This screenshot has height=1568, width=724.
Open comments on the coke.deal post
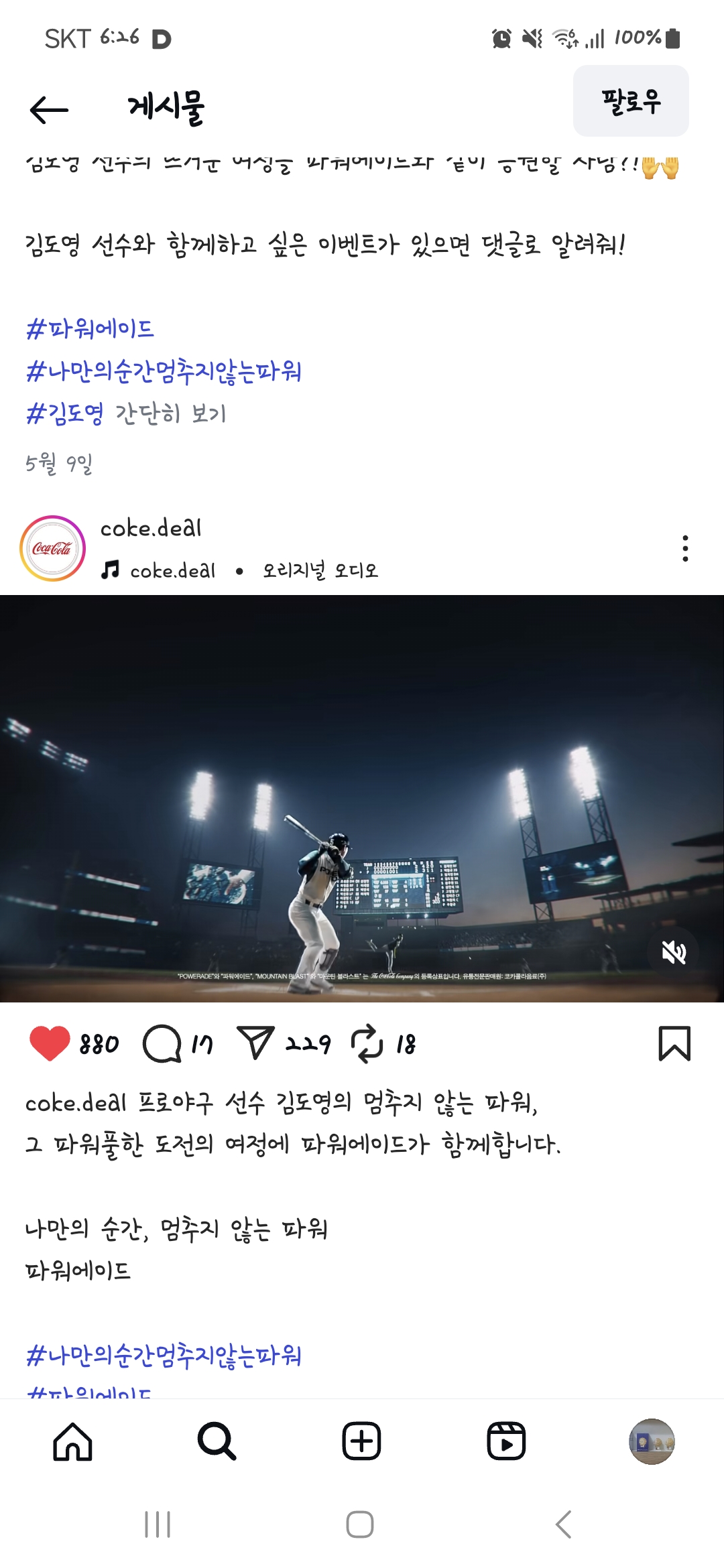coord(162,1043)
